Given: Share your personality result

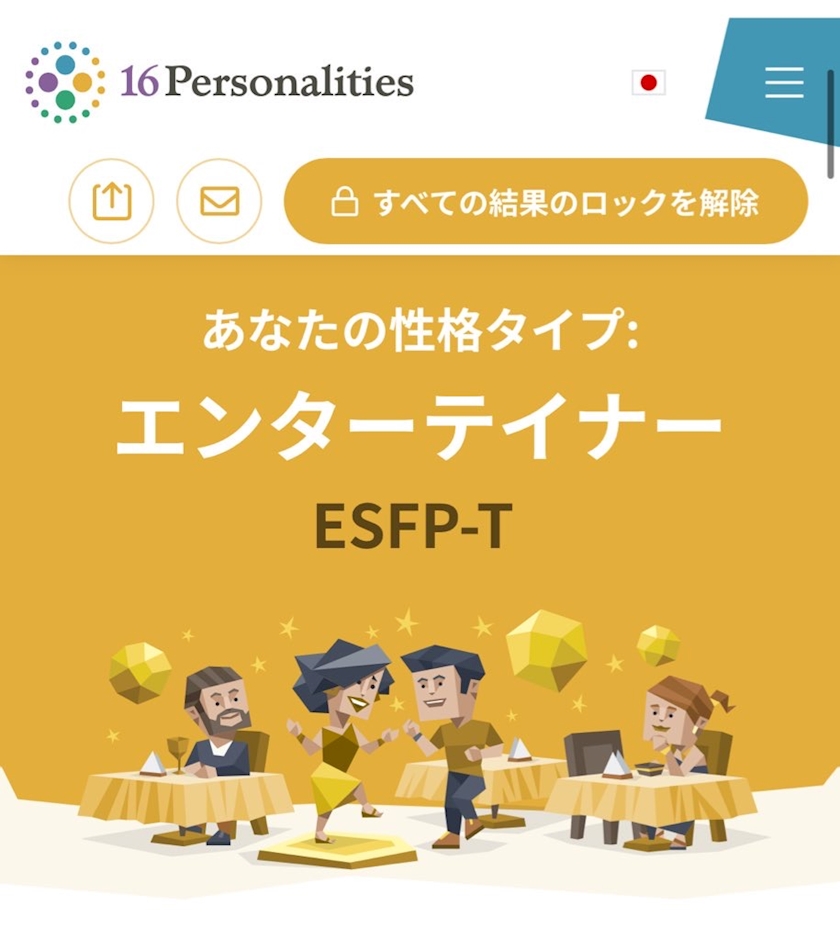Looking at the screenshot, I should pyautogui.click(x=111, y=202).
